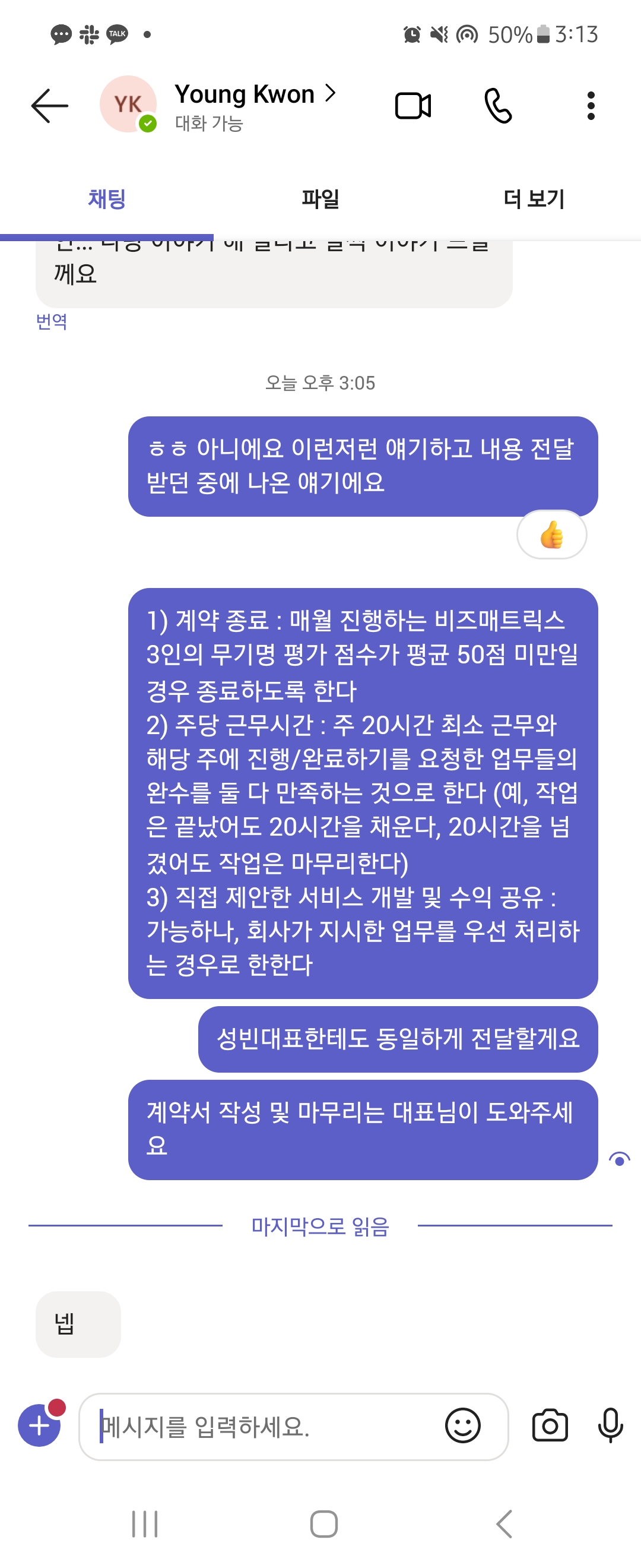Image resolution: width=641 pixels, height=1568 pixels.
Task: Start a video call with Young Kwon
Action: tap(413, 105)
